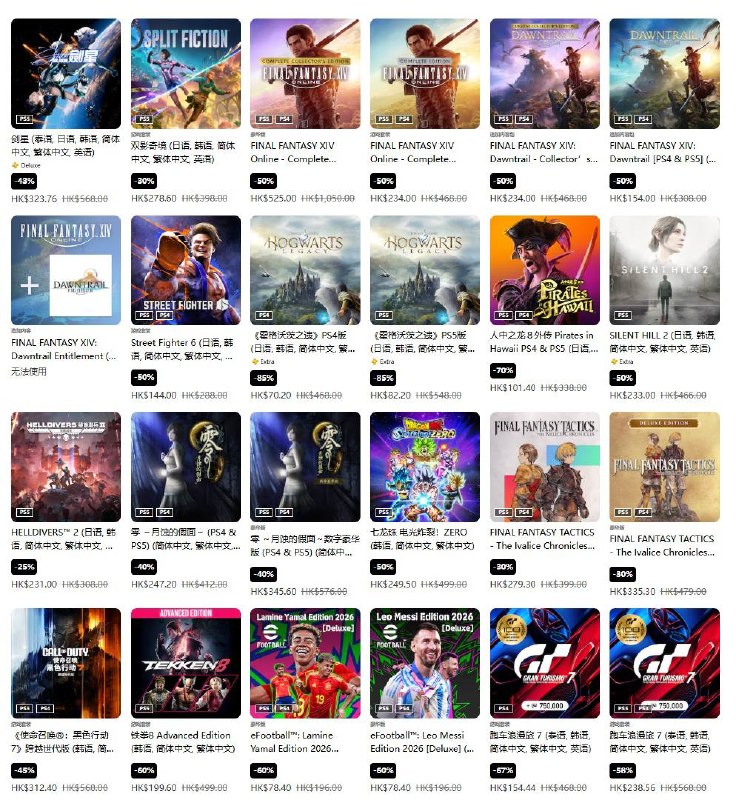Select the HELLDIVERS 2 product tile
Screen dimensions: 736x800
tap(65, 466)
